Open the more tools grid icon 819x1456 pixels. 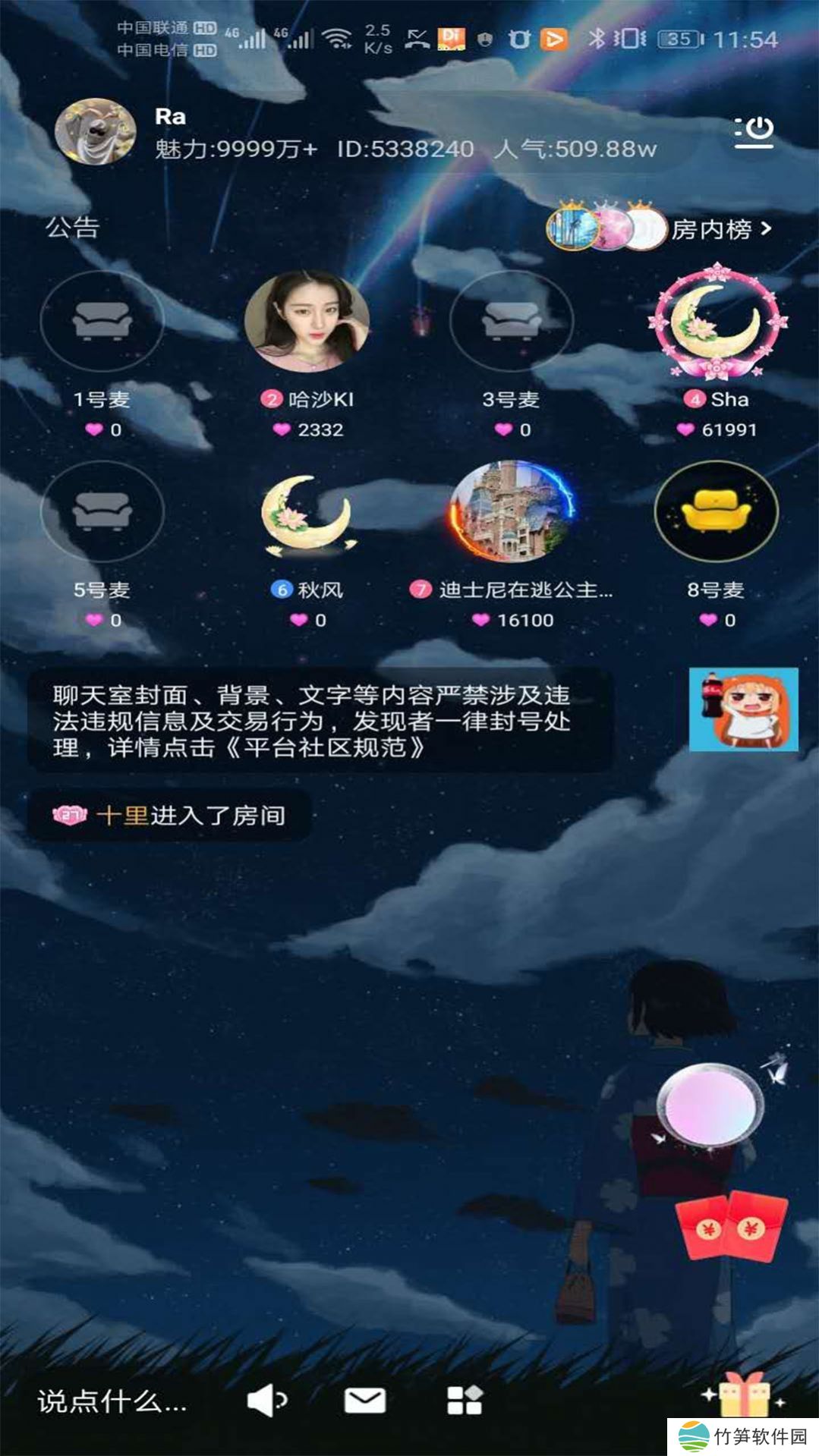(x=465, y=1400)
